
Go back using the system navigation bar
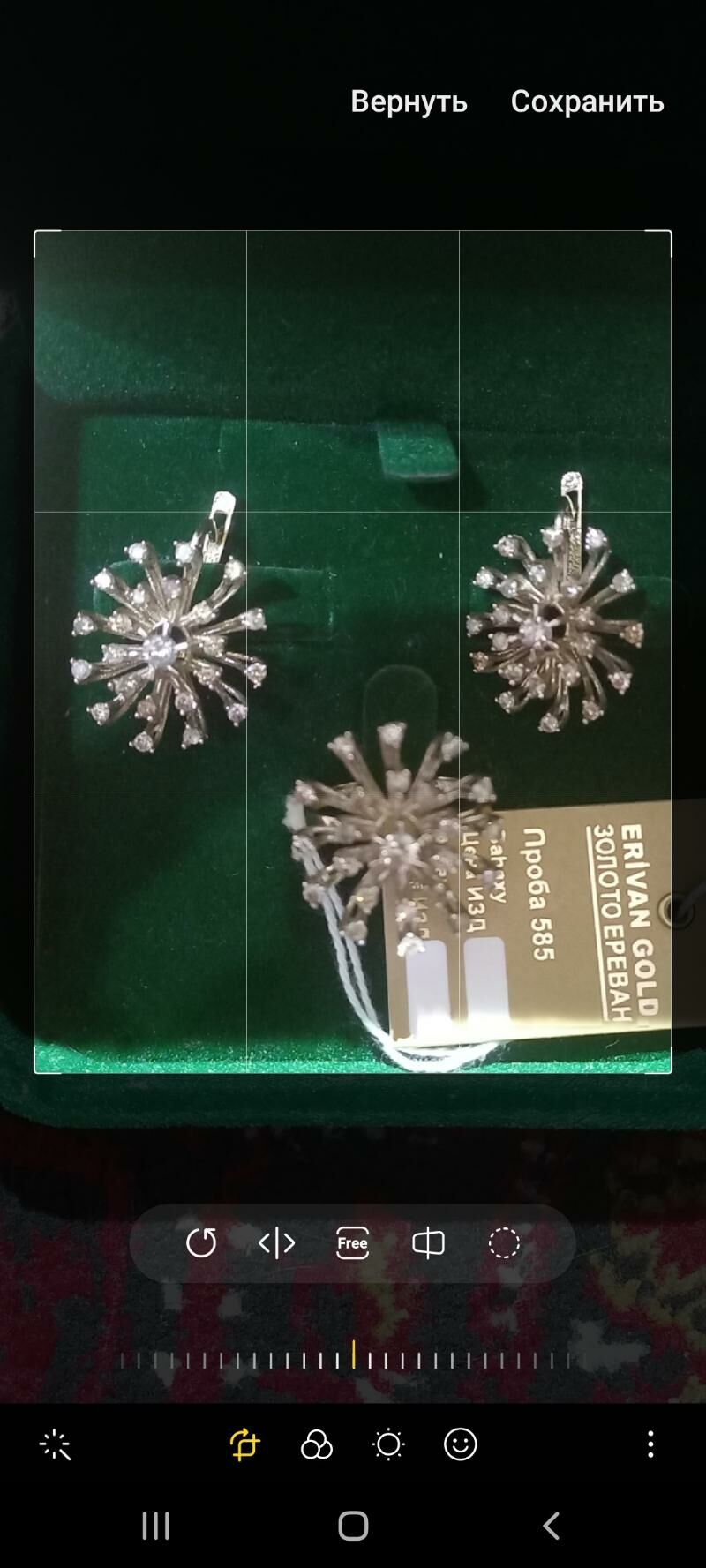tap(551, 1525)
